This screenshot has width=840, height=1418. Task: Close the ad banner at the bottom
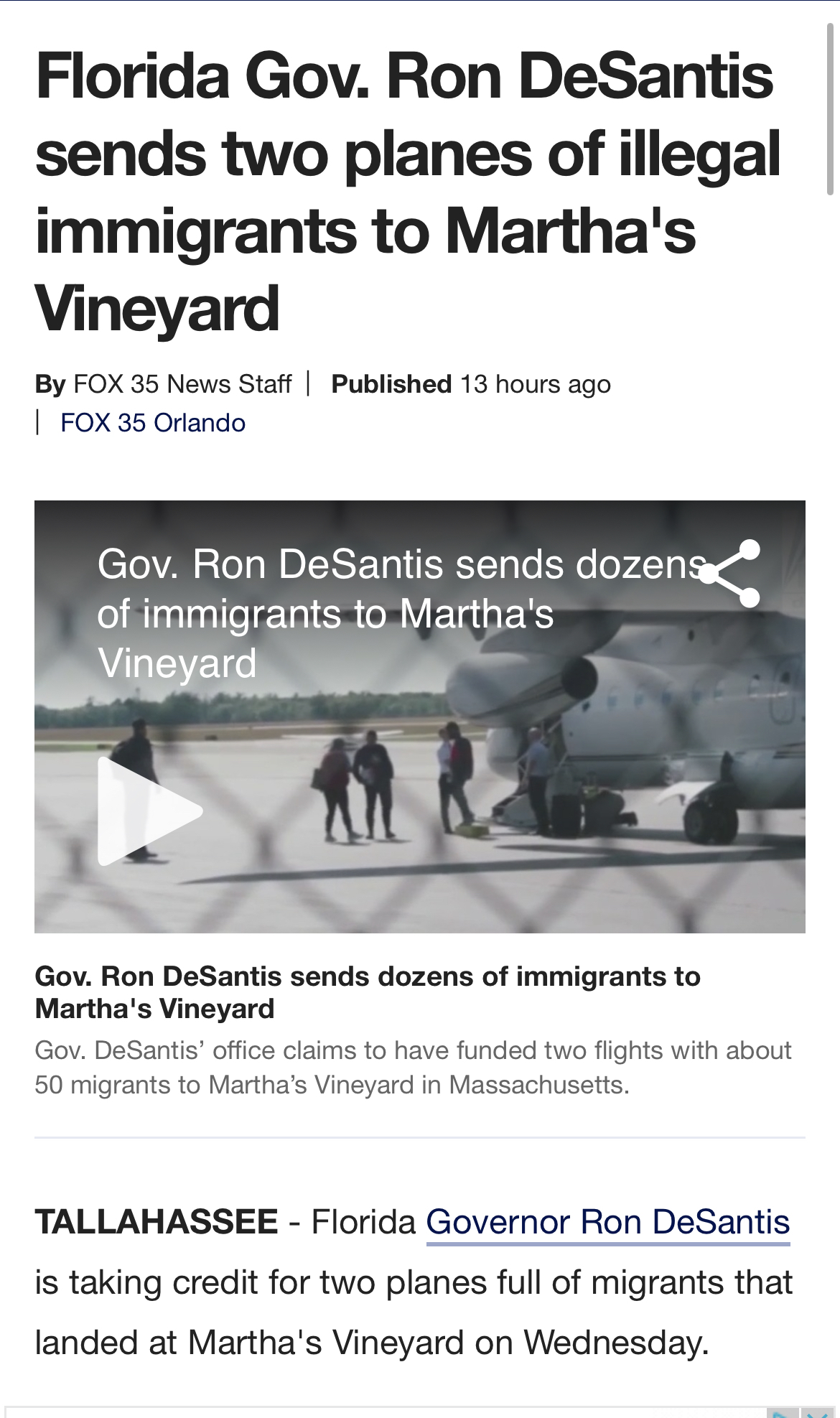pos(818,1413)
